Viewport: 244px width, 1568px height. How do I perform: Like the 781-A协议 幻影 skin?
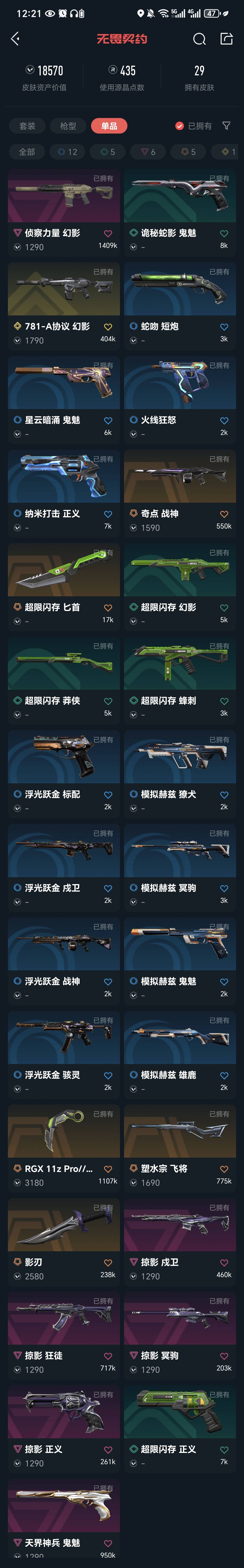[108, 327]
